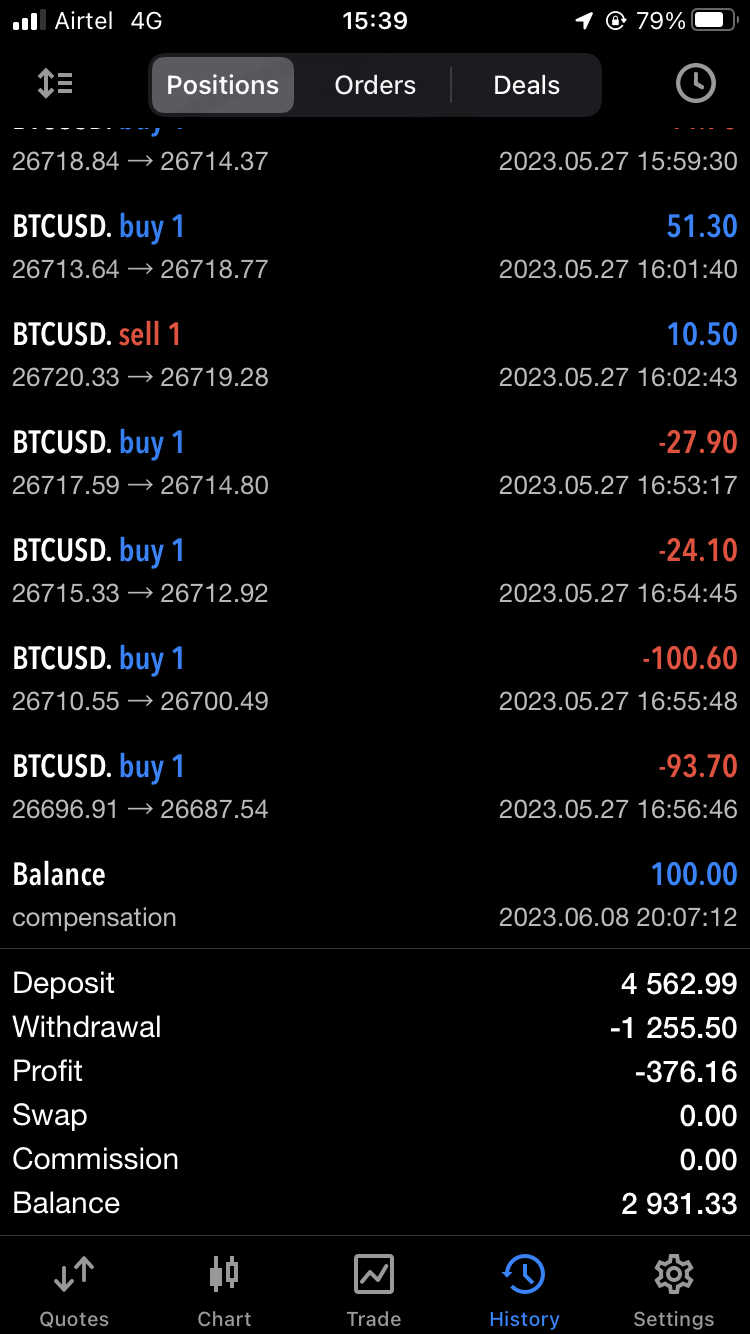Select the History tab

[x=524, y=1290]
